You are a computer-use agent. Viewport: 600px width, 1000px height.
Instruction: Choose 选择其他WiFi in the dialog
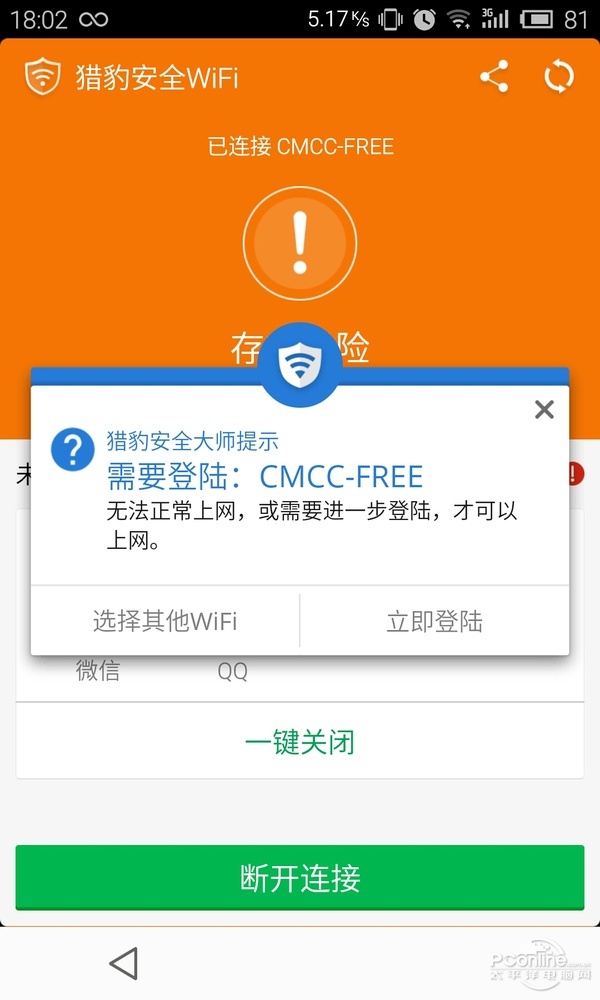(165, 621)
